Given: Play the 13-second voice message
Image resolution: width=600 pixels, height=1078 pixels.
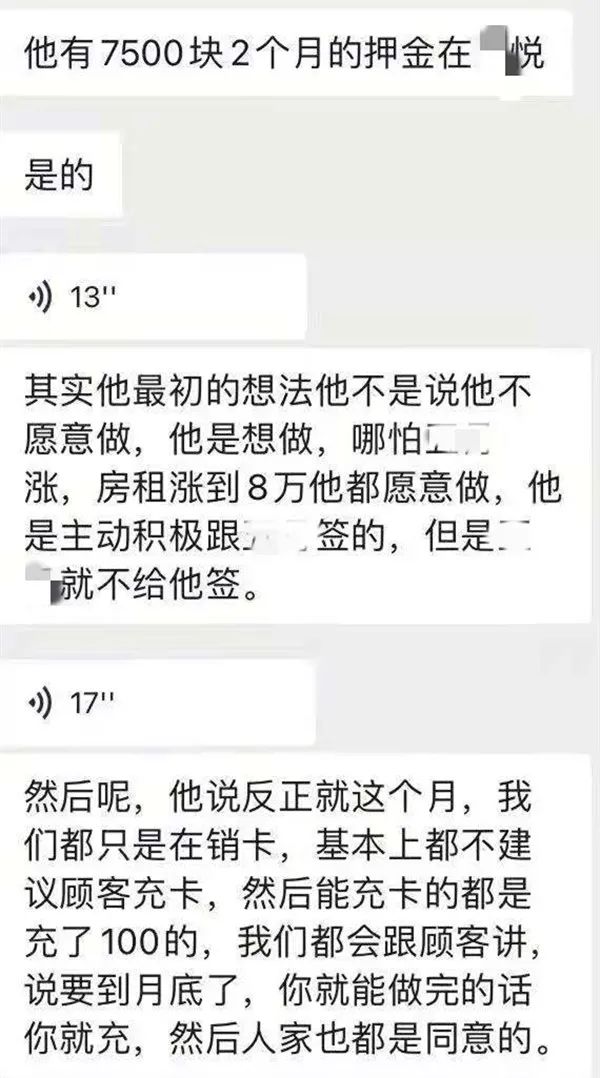Looking at the screenshot, I should 150,297.
